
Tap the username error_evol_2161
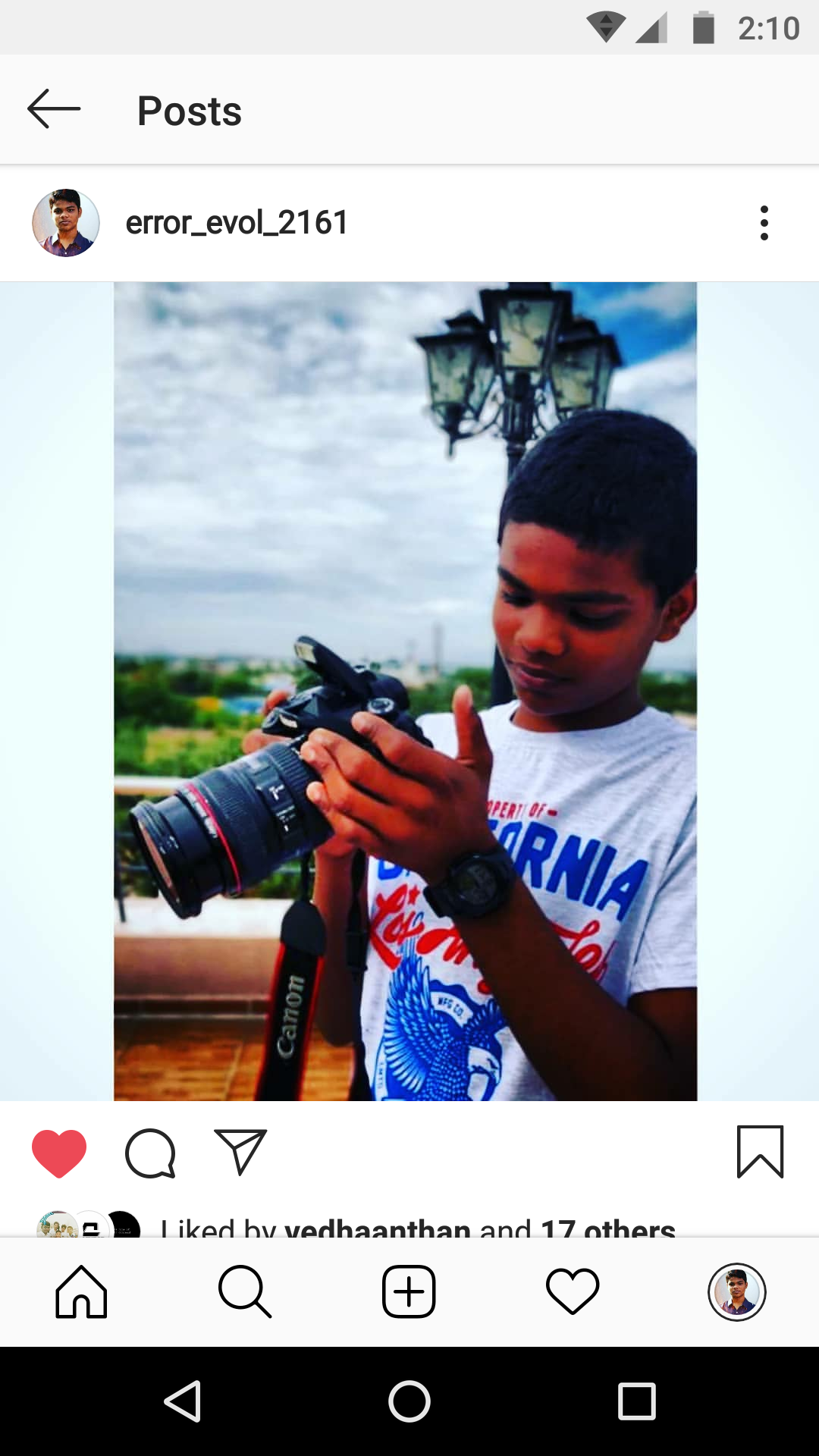[237, 223]
